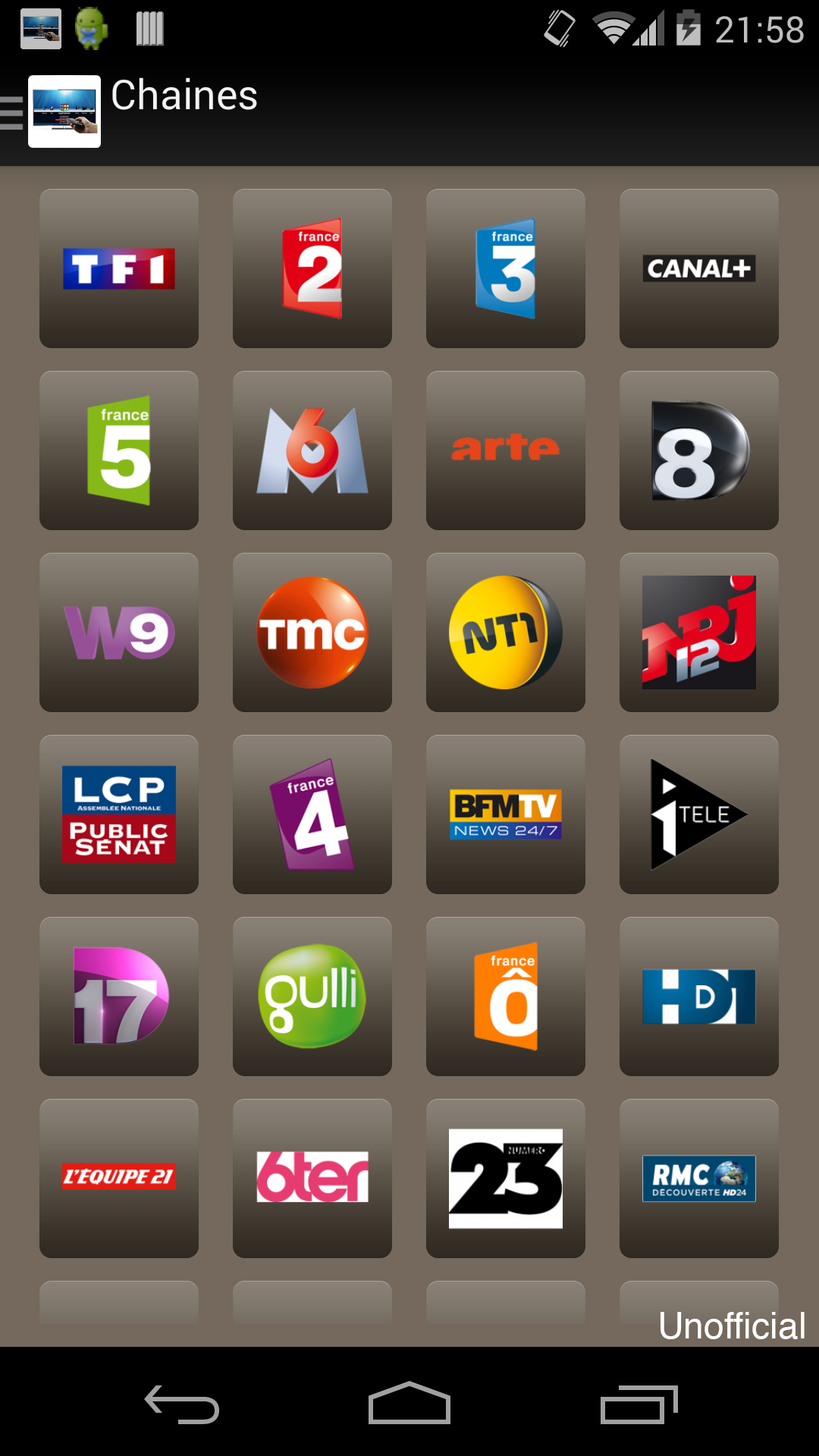Tap the TMC channel
This screenshot has width=819, height=1456.
(x=312, y=632)
